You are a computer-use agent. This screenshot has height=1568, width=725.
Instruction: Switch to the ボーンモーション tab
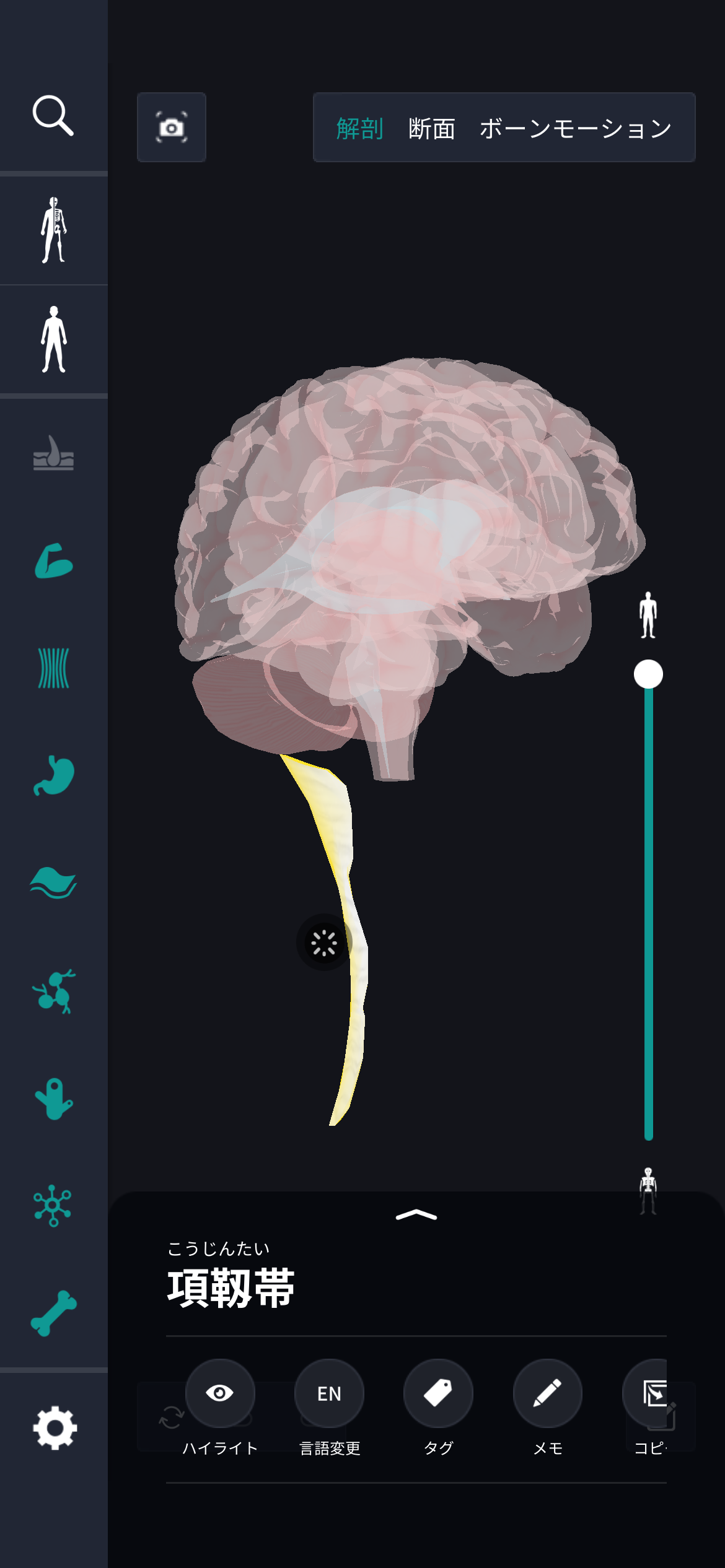(x=575, y=129)
